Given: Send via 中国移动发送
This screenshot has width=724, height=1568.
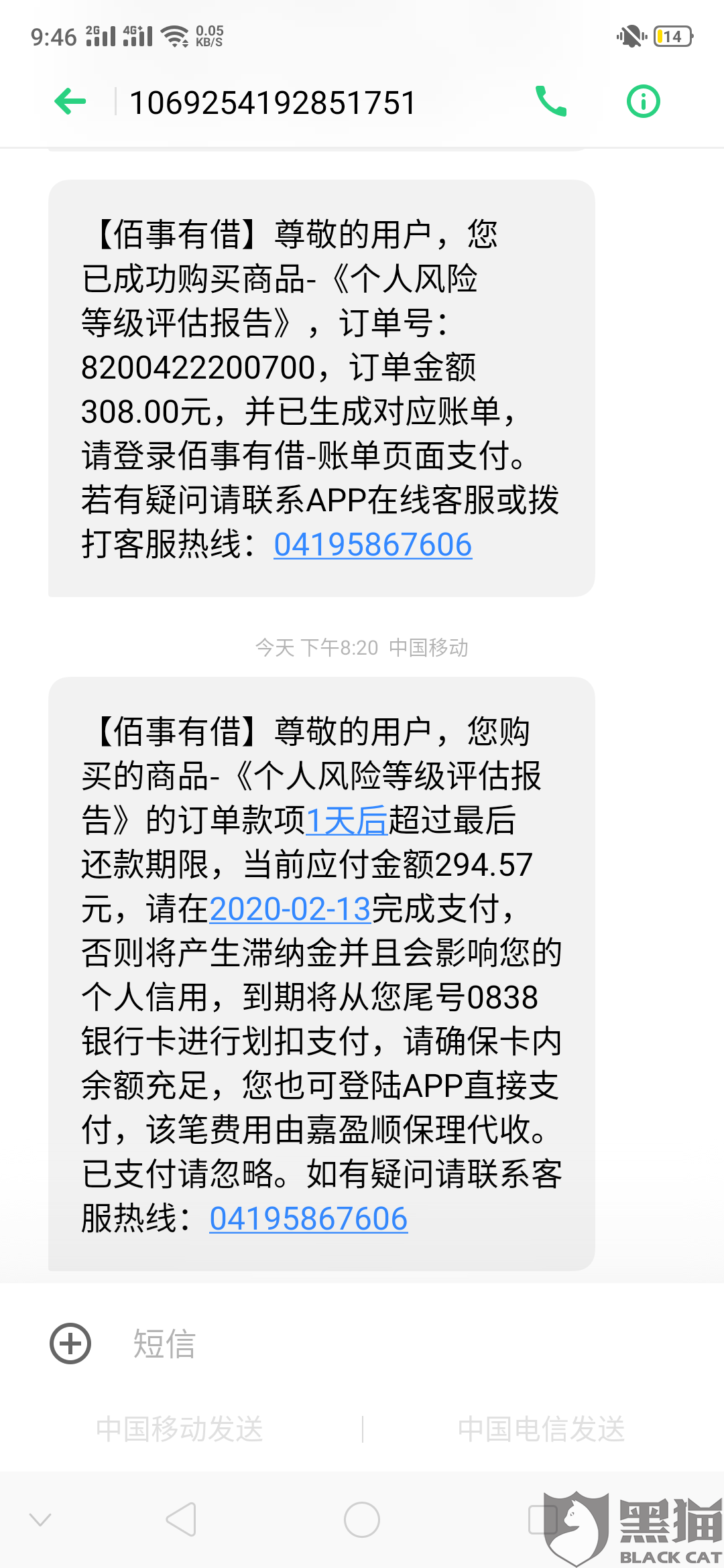Looking at the screenshot, I should (x=180, y=1429).
